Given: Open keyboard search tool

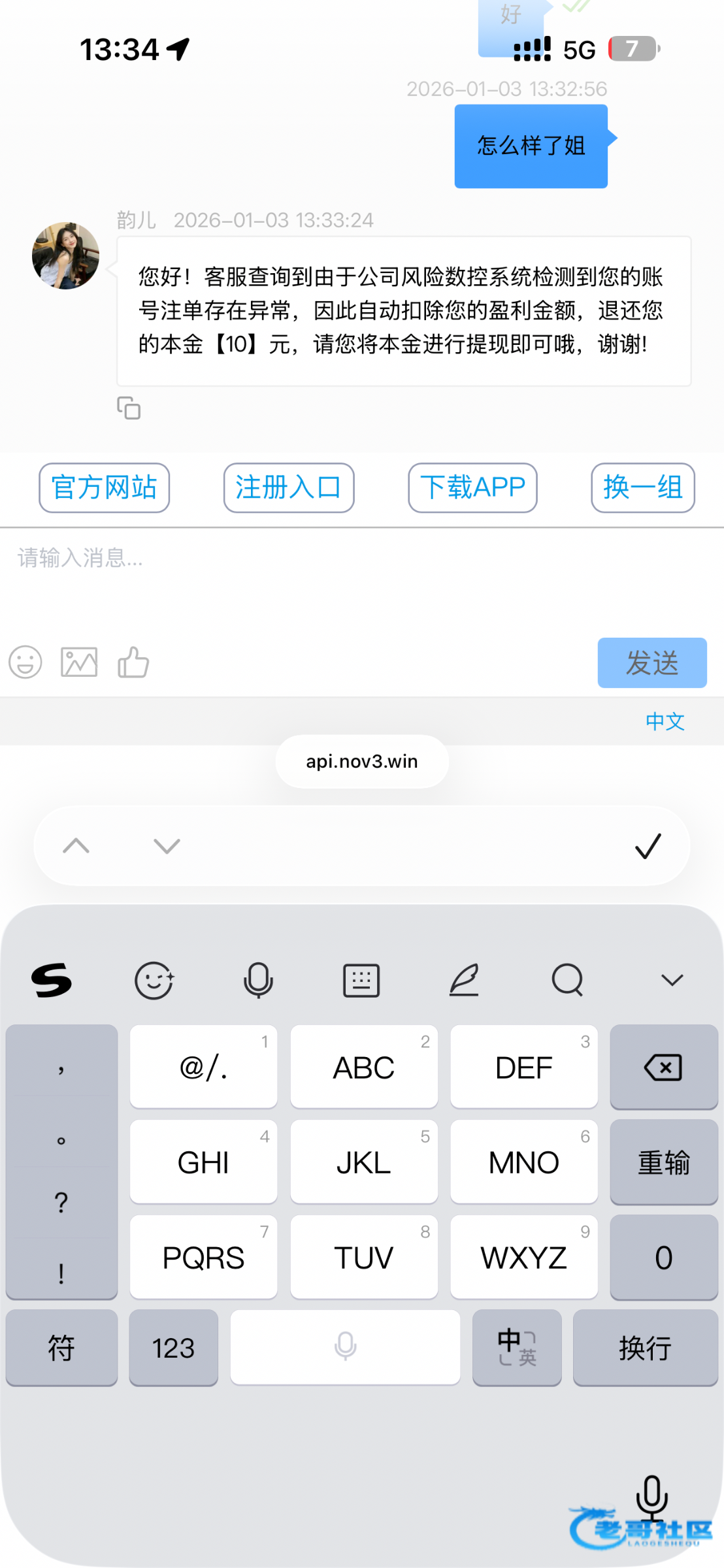Looking at the screenshot, I should pyautogui.click(x=567, y=980).
